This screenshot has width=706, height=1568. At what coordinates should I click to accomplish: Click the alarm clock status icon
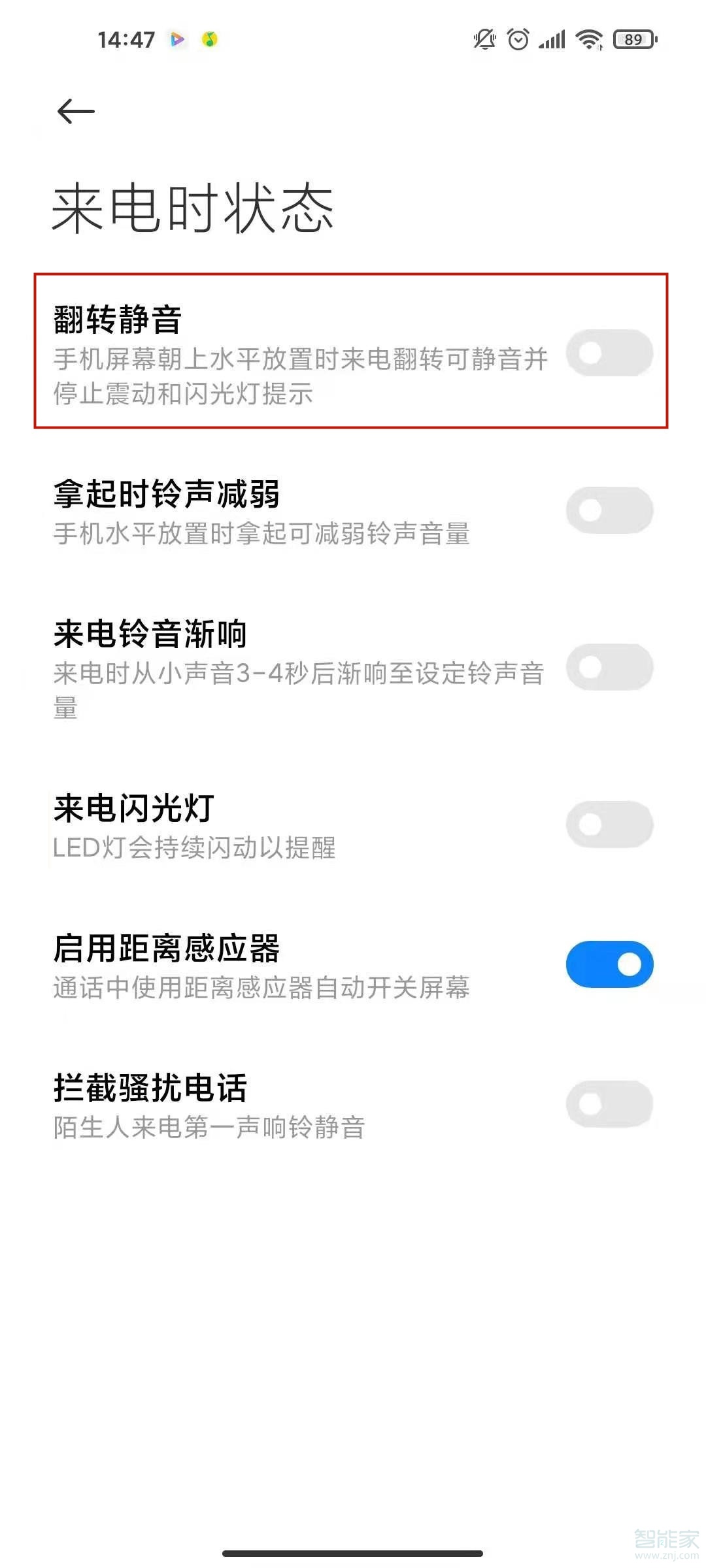(518, 39)
